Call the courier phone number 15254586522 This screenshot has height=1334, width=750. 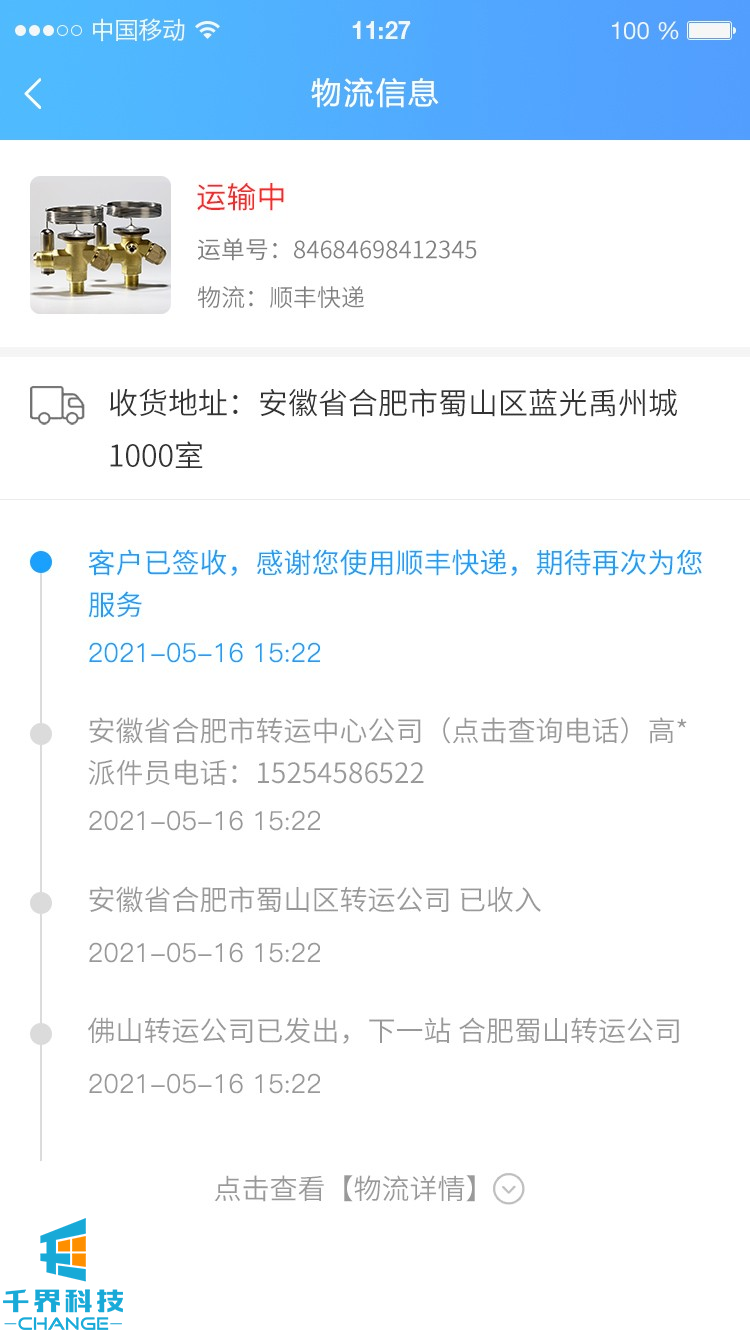[340, 773]
